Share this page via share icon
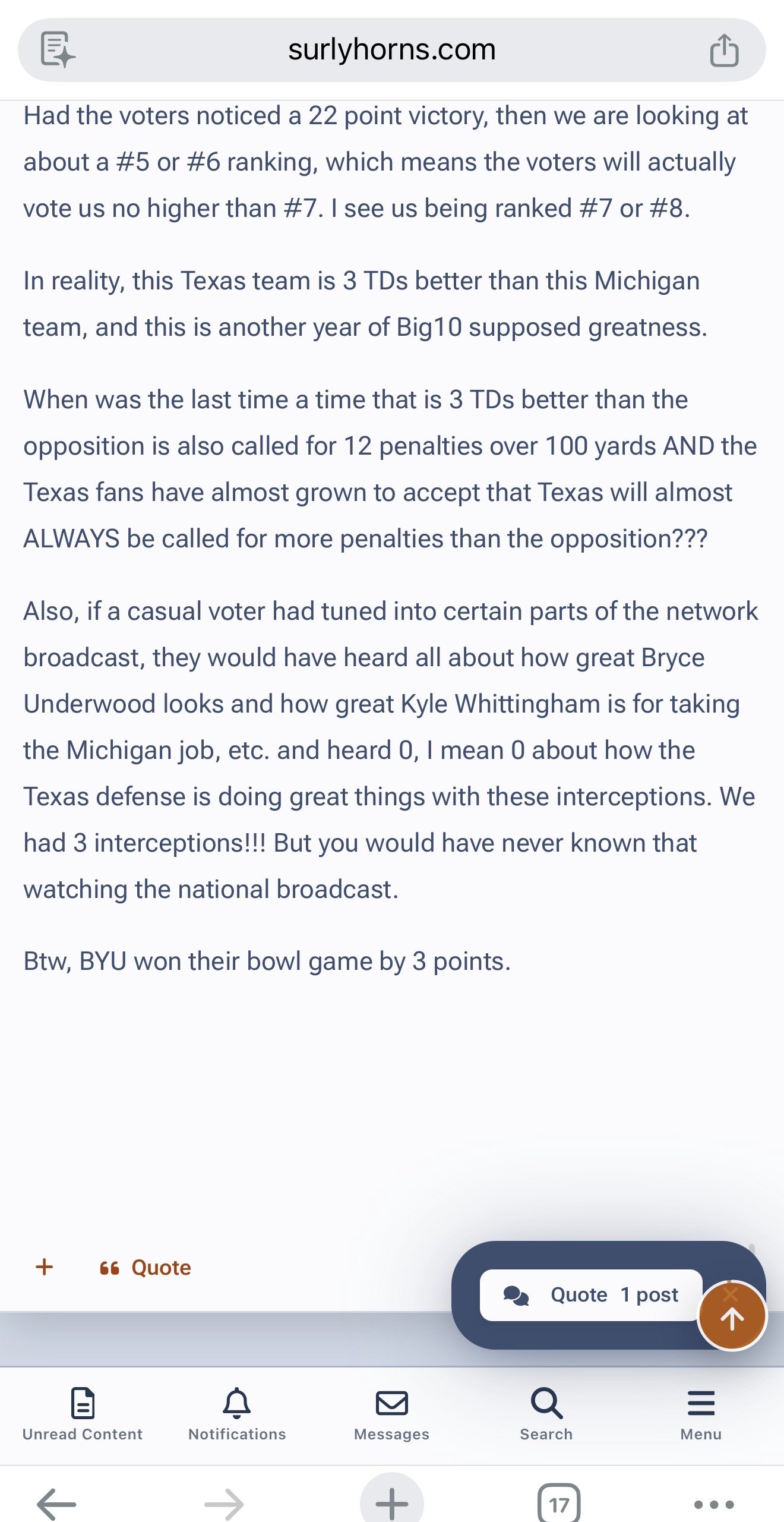The height and width of the screenshot is (1522, 784). [x=724, y=50]
